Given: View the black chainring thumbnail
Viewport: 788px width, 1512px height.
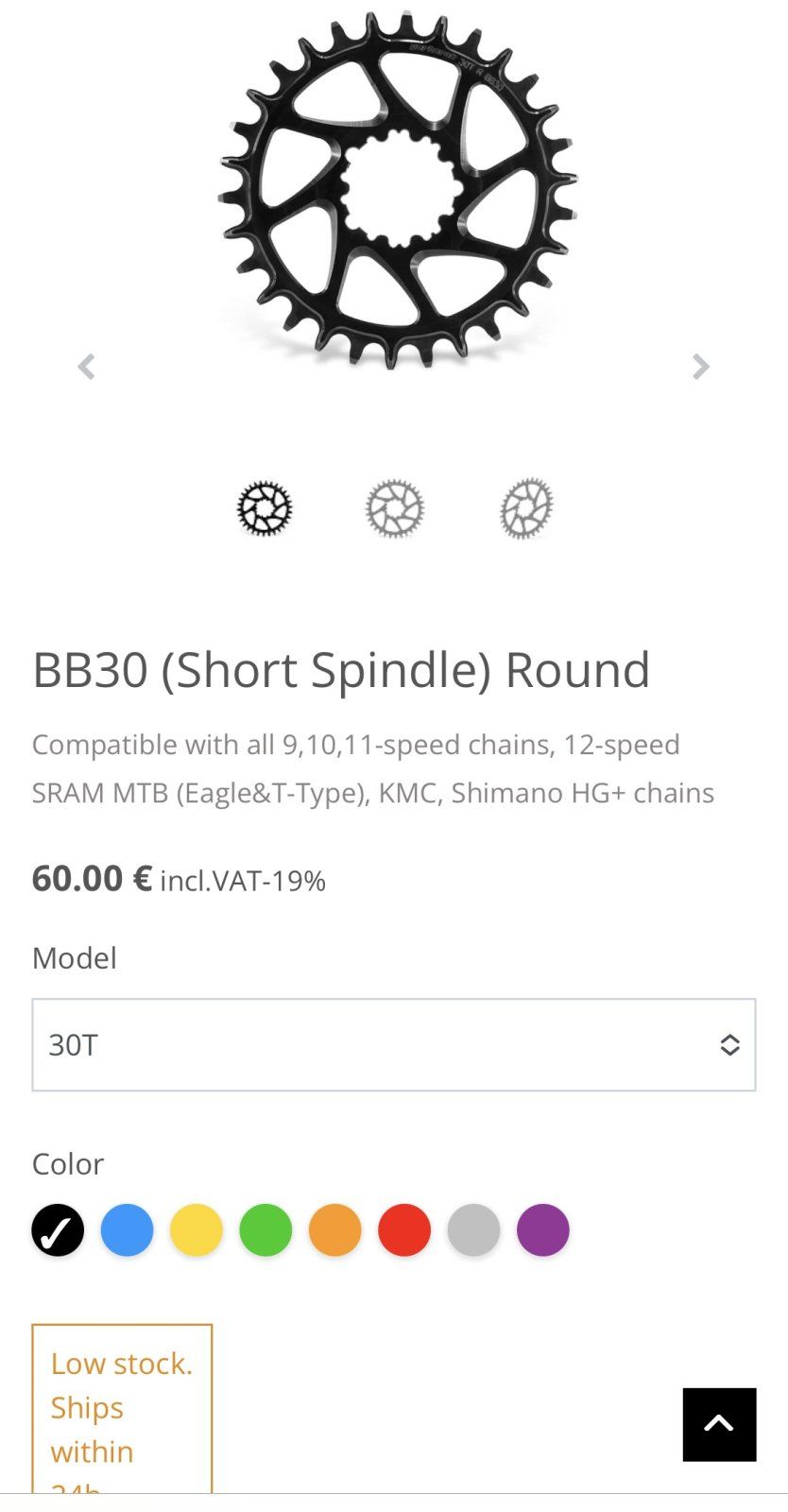Looking at the screenshot, I should pos(265,508).
